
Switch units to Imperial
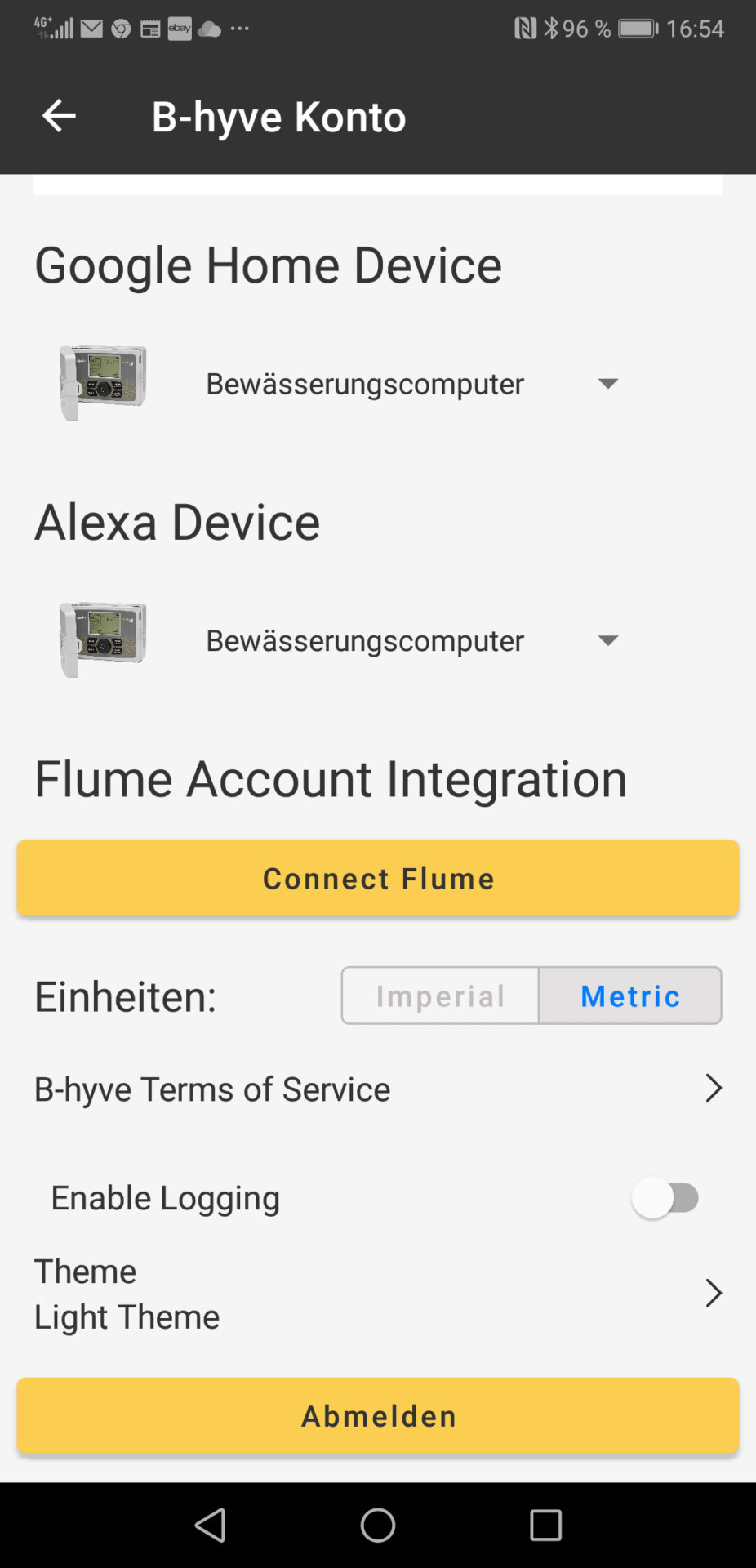(x=440, y=996)
